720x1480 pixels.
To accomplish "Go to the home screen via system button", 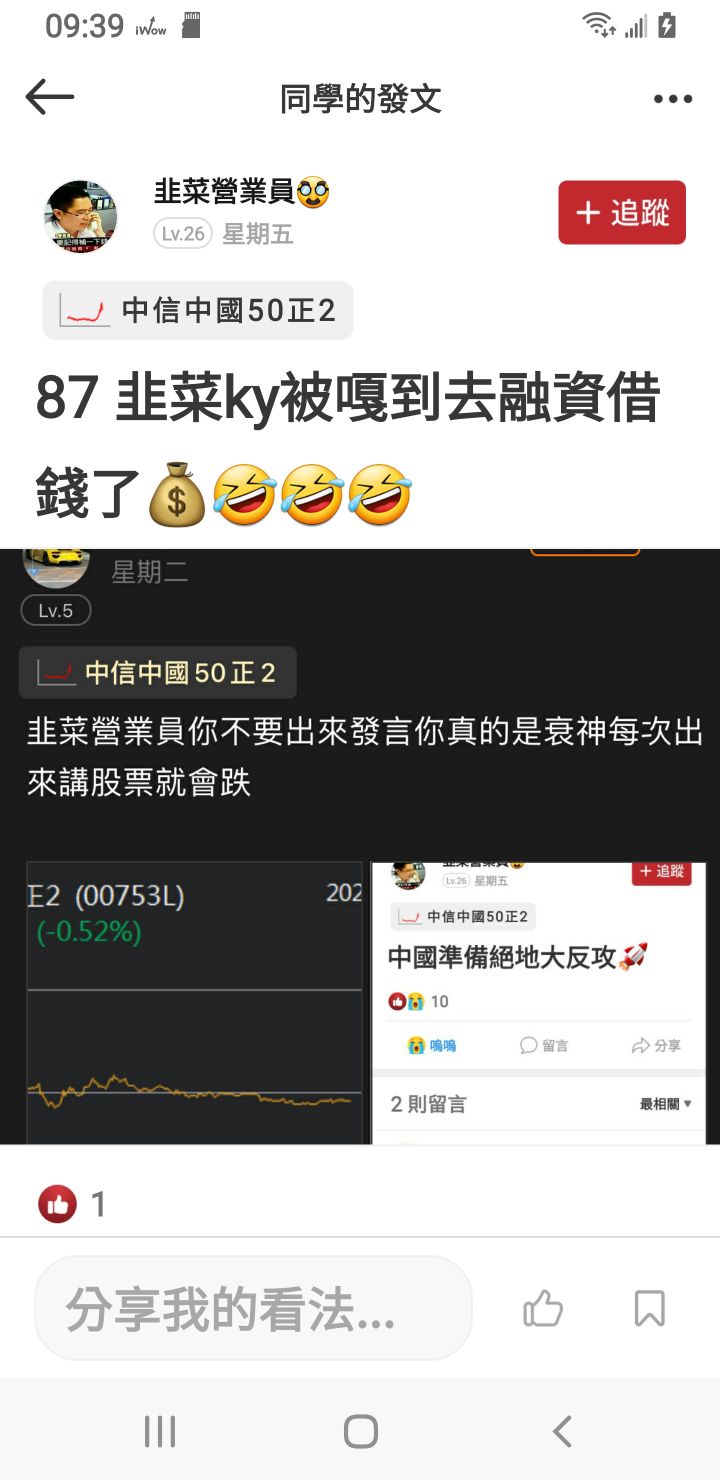I will point(360,1431).
